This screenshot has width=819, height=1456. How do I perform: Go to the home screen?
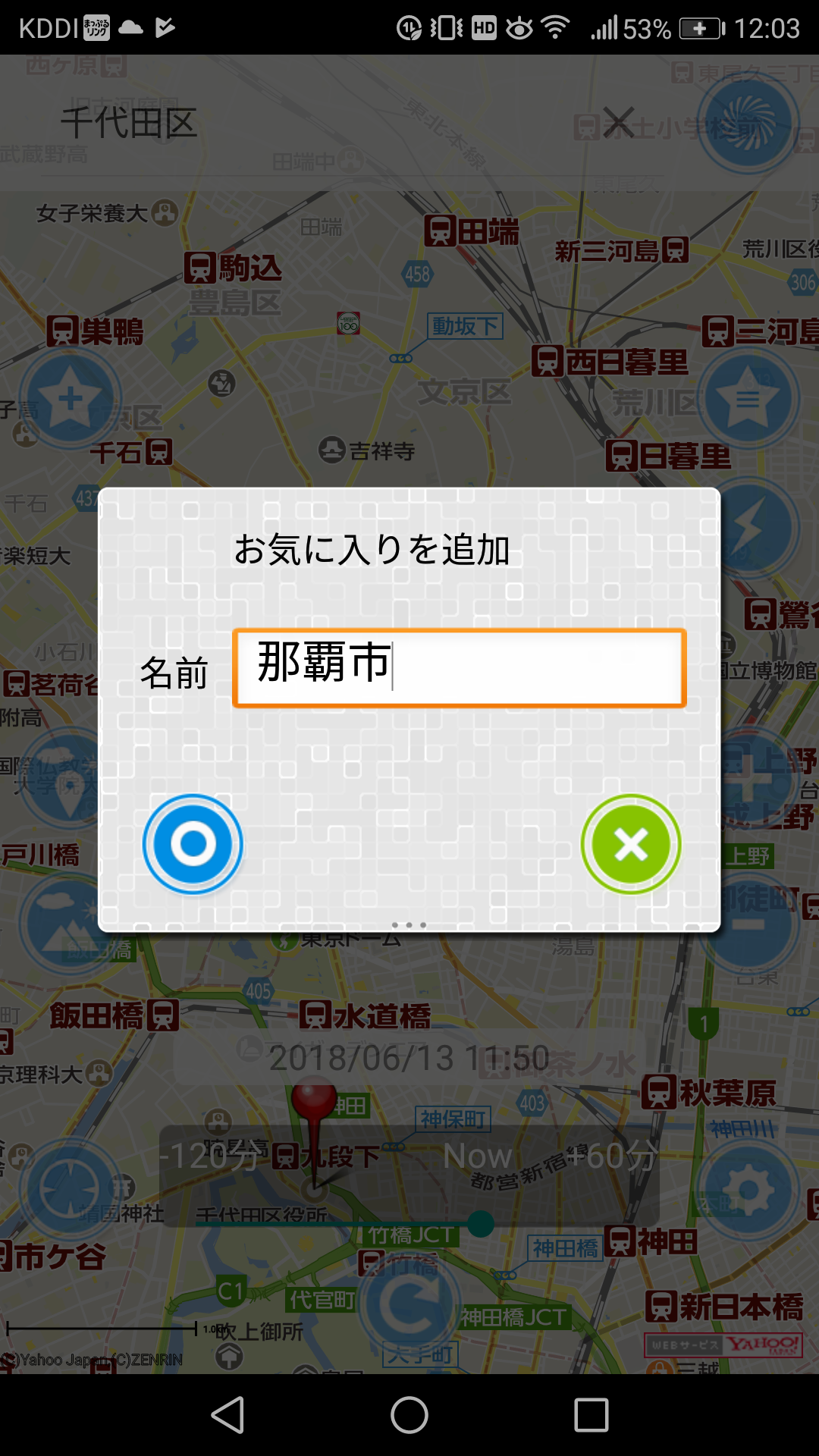coord(409,1415)
